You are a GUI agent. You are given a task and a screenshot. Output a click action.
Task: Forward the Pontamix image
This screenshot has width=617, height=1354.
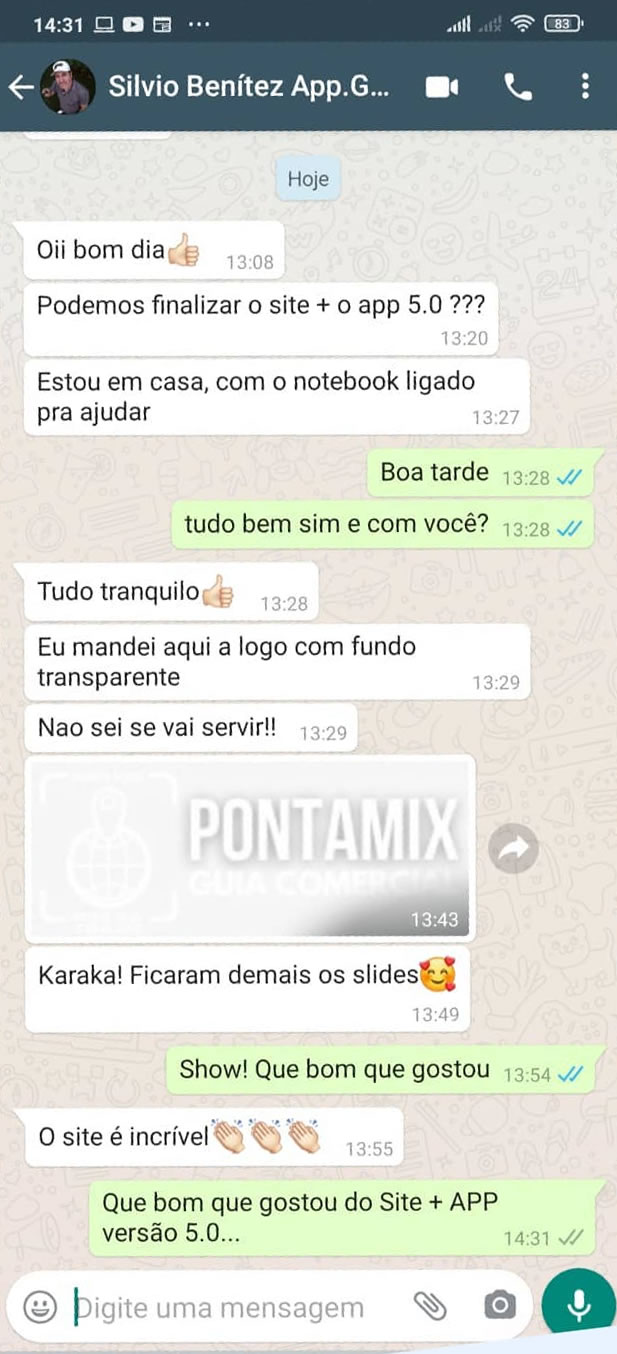click(514, 849)
